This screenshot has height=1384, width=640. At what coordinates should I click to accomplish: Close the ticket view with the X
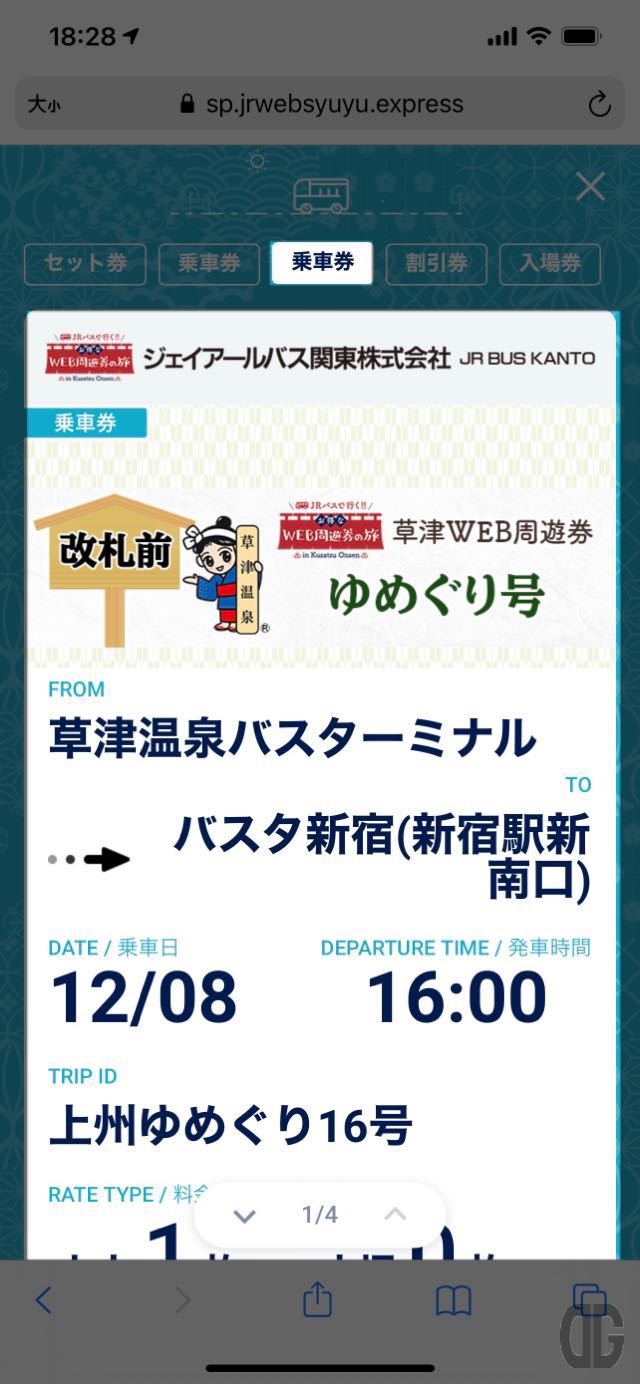[x=590, y=187]
